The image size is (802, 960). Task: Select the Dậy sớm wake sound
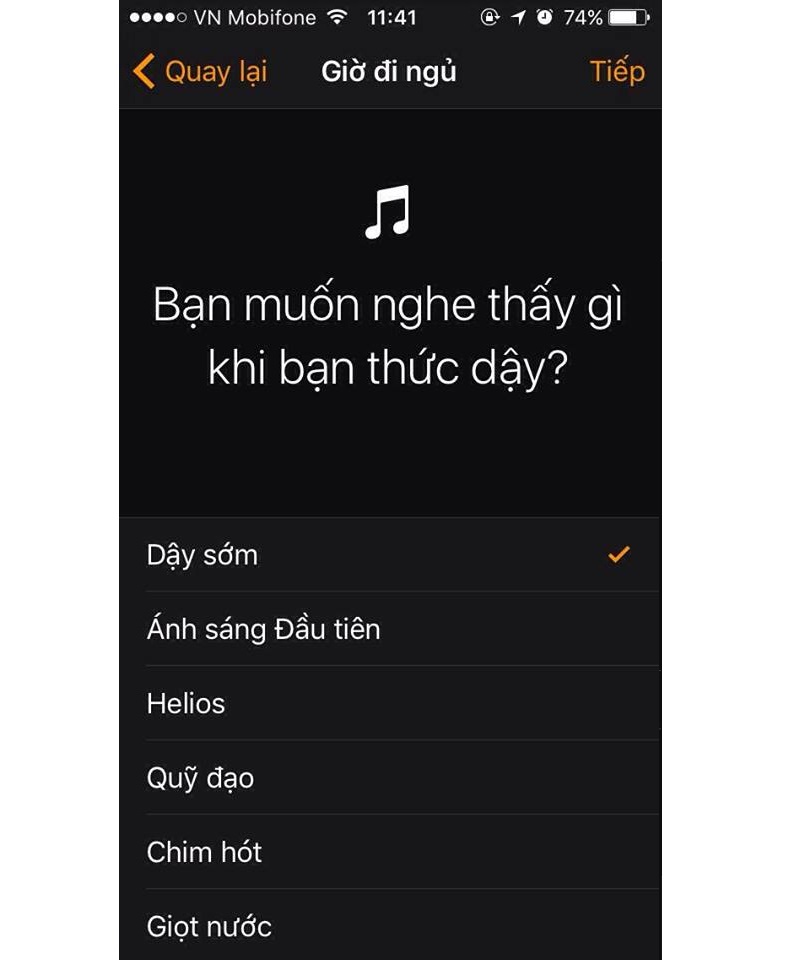[x=390, y=555]
